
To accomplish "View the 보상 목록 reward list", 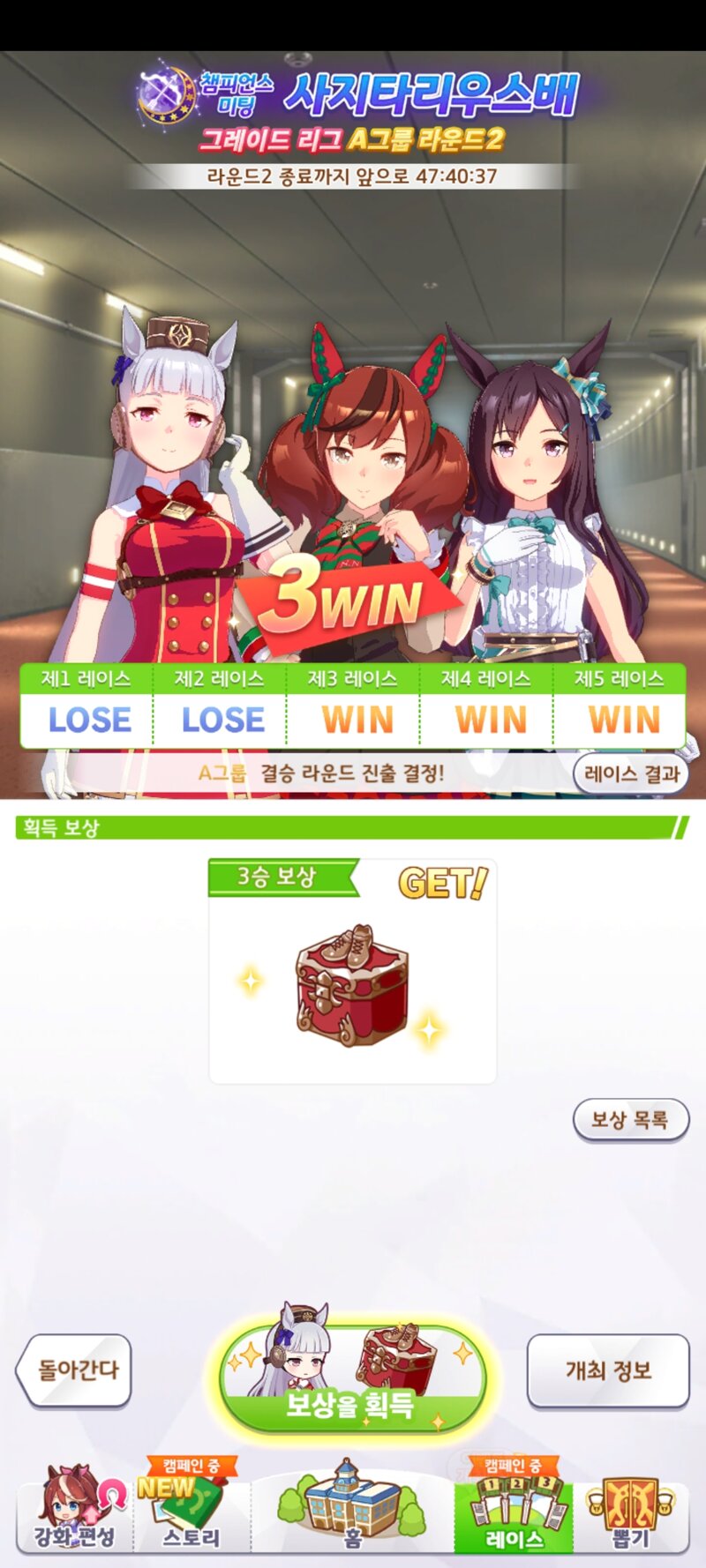I will [630, 1120].
